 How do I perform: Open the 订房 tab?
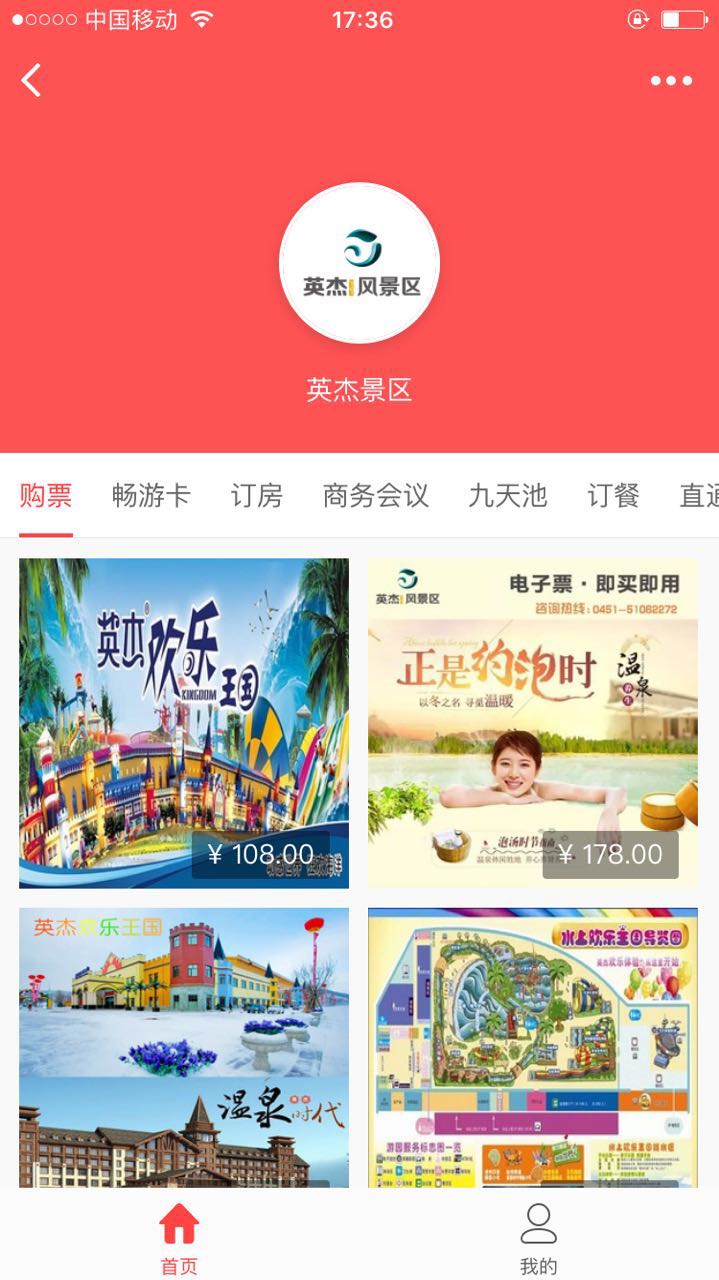coord(257,495)
